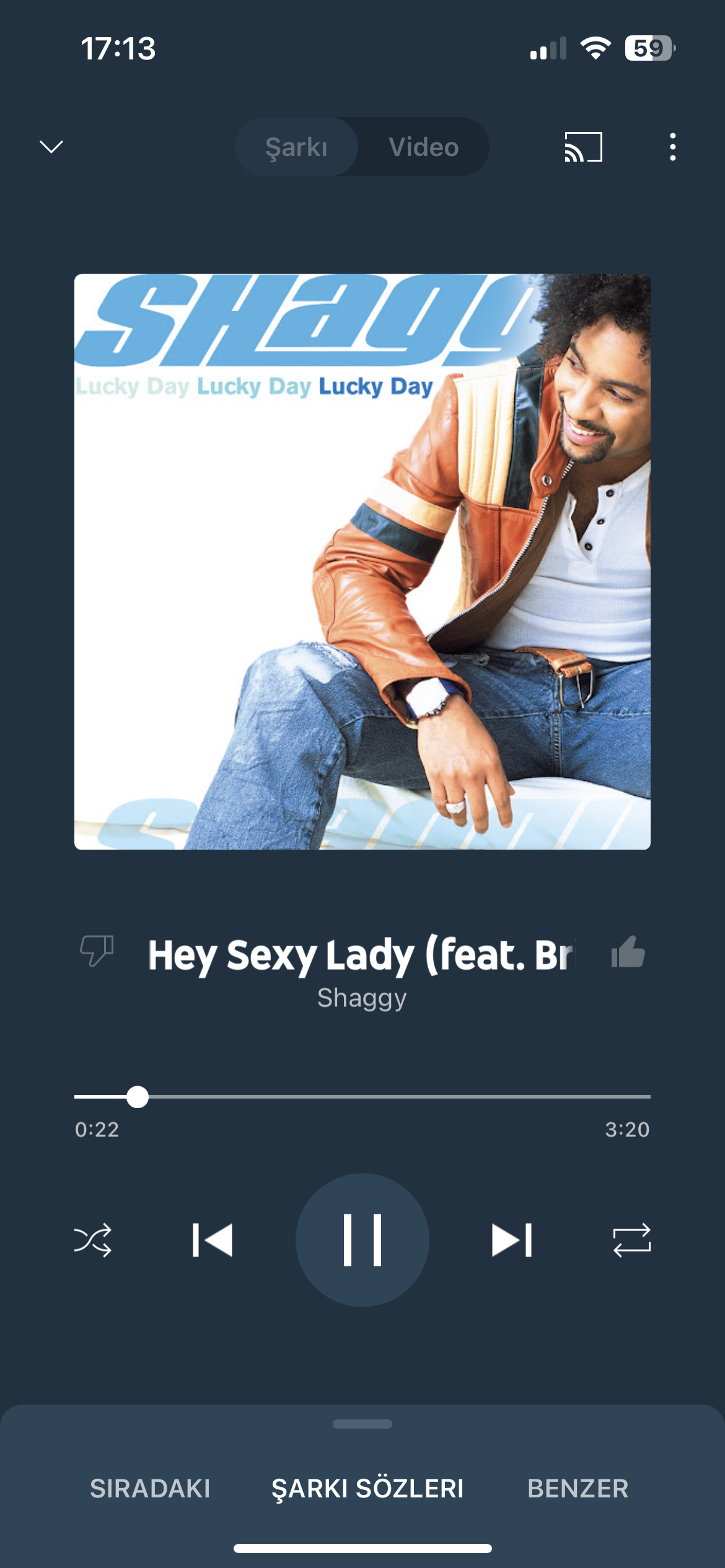Skip to the next track
Image resolution: width=725 pixels, height=1568 pixels.
pyautogui.click(x=512, y=1240)
